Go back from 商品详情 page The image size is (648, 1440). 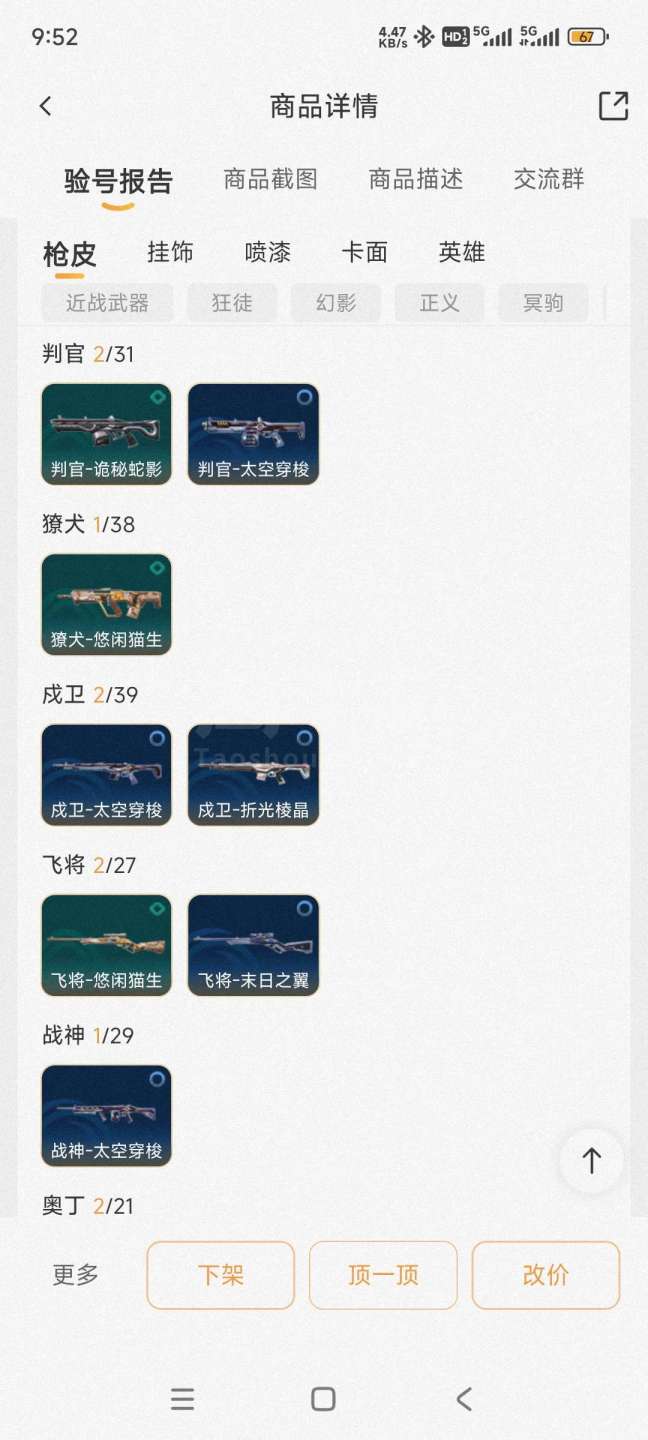(45, 106)
